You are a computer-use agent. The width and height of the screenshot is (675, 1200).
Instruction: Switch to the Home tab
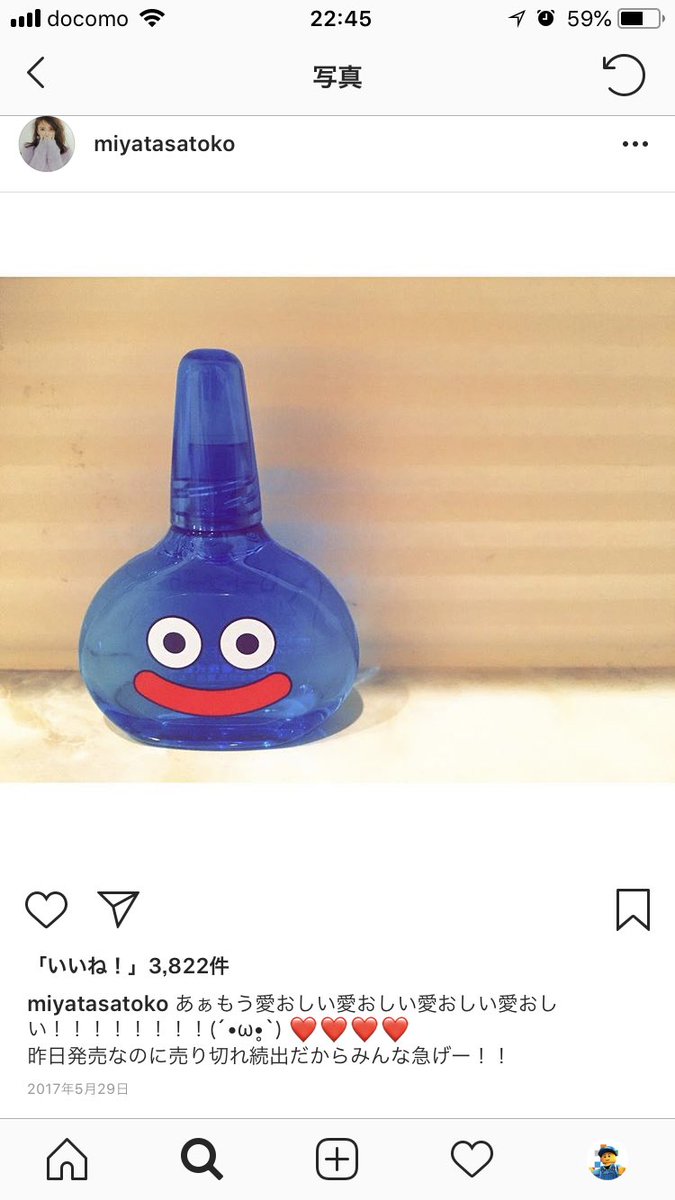pyautogui.click(x=67, y=1160)
